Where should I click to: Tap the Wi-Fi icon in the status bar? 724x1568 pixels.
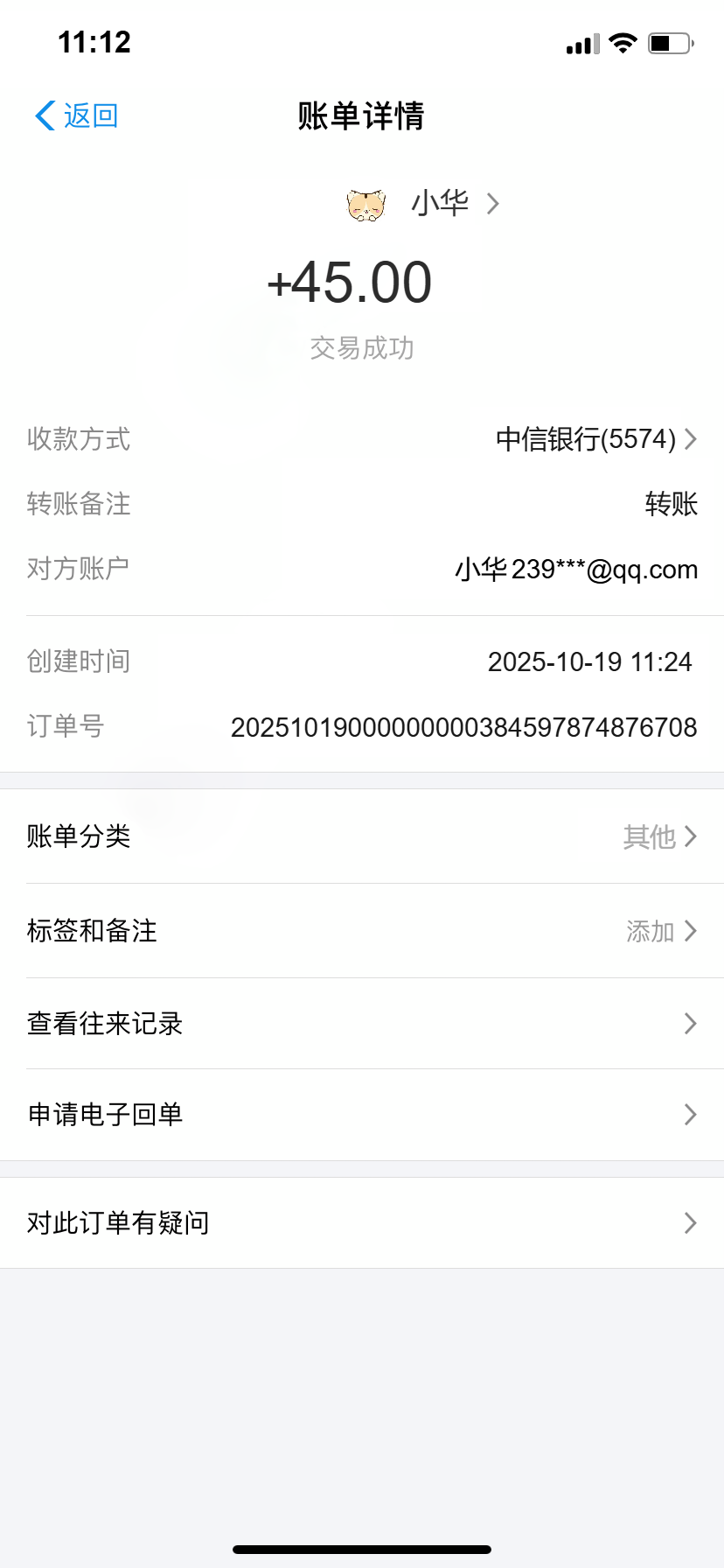[x=623, y=43]
